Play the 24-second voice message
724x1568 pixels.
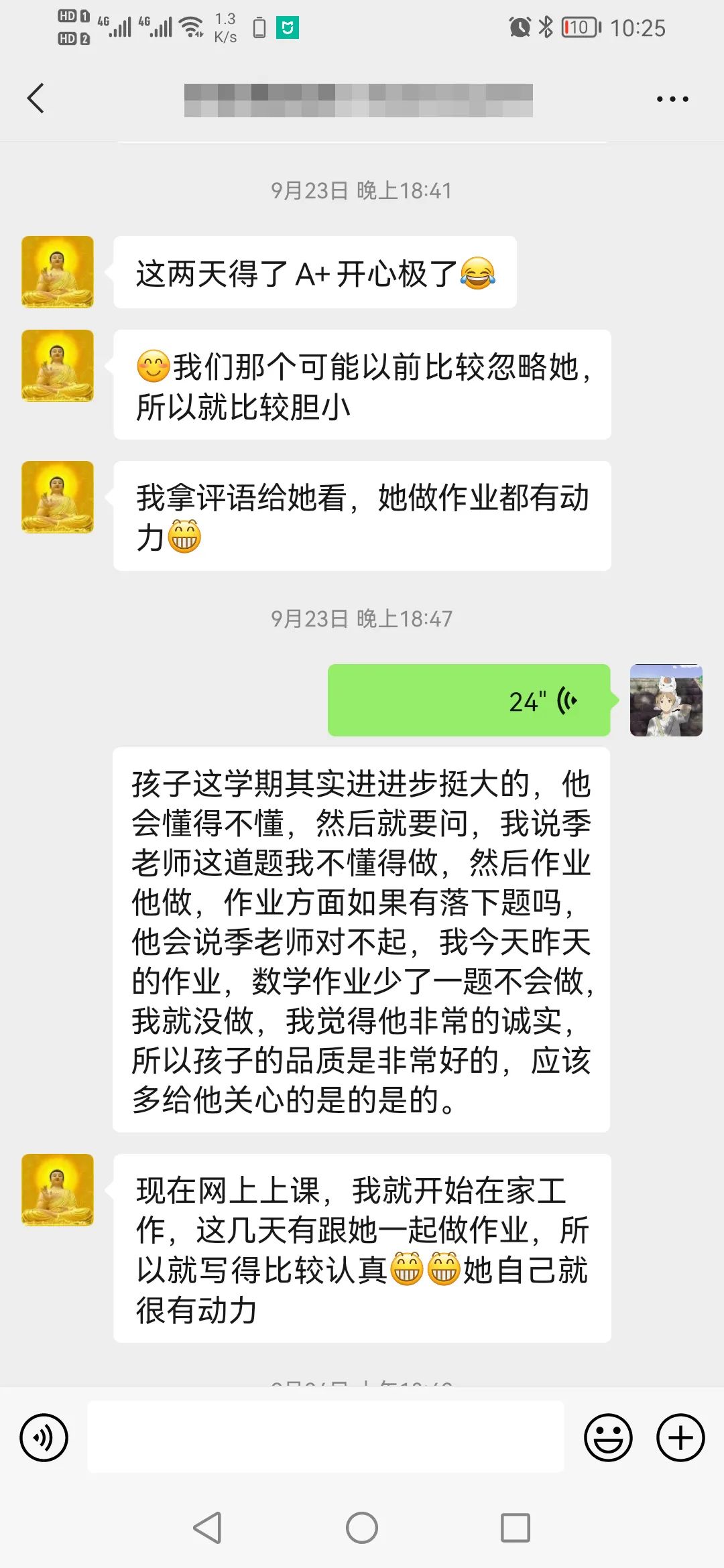point(469,700)
